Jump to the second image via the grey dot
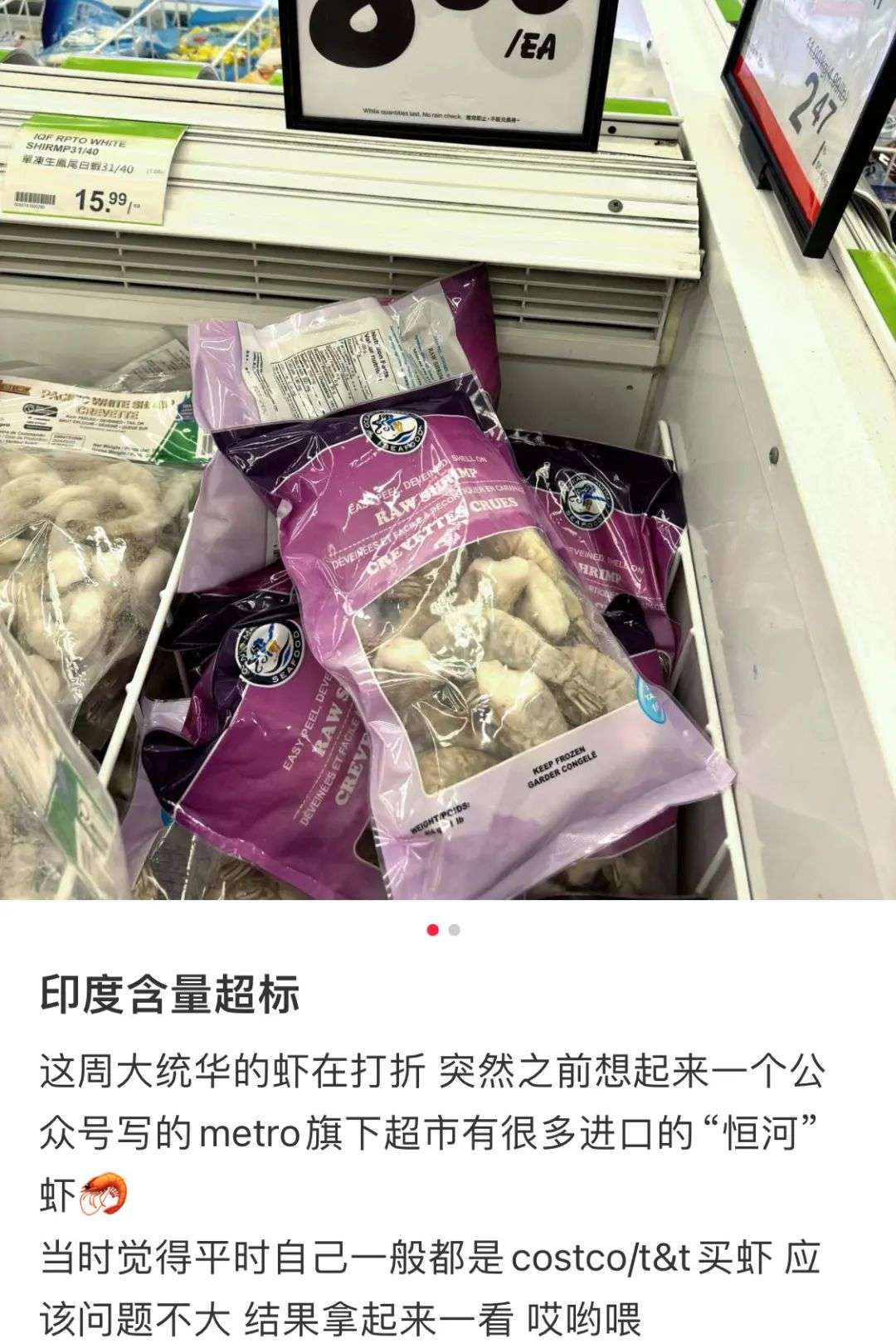Screen dimensions: 896x1343 pyautogui.click(x=455, y=930)
